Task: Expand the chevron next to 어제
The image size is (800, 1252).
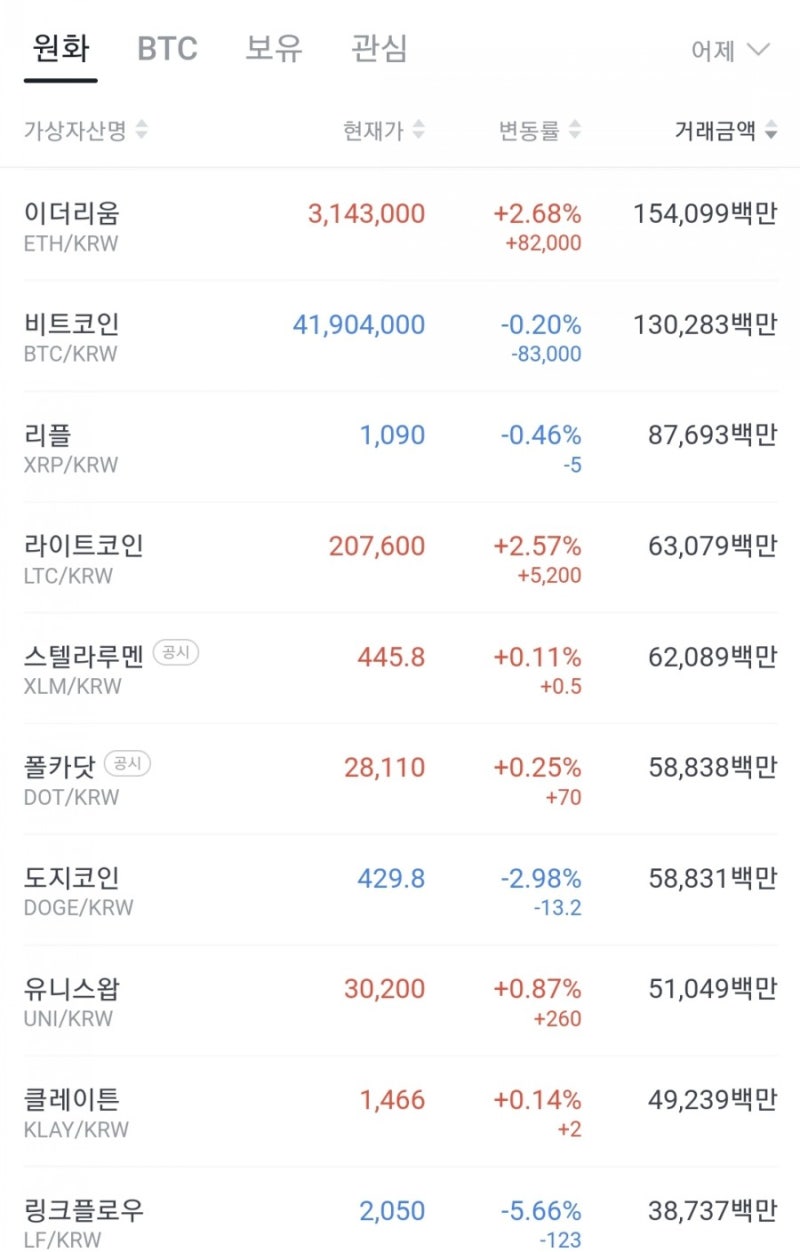Action: click(x=759, y=52)
